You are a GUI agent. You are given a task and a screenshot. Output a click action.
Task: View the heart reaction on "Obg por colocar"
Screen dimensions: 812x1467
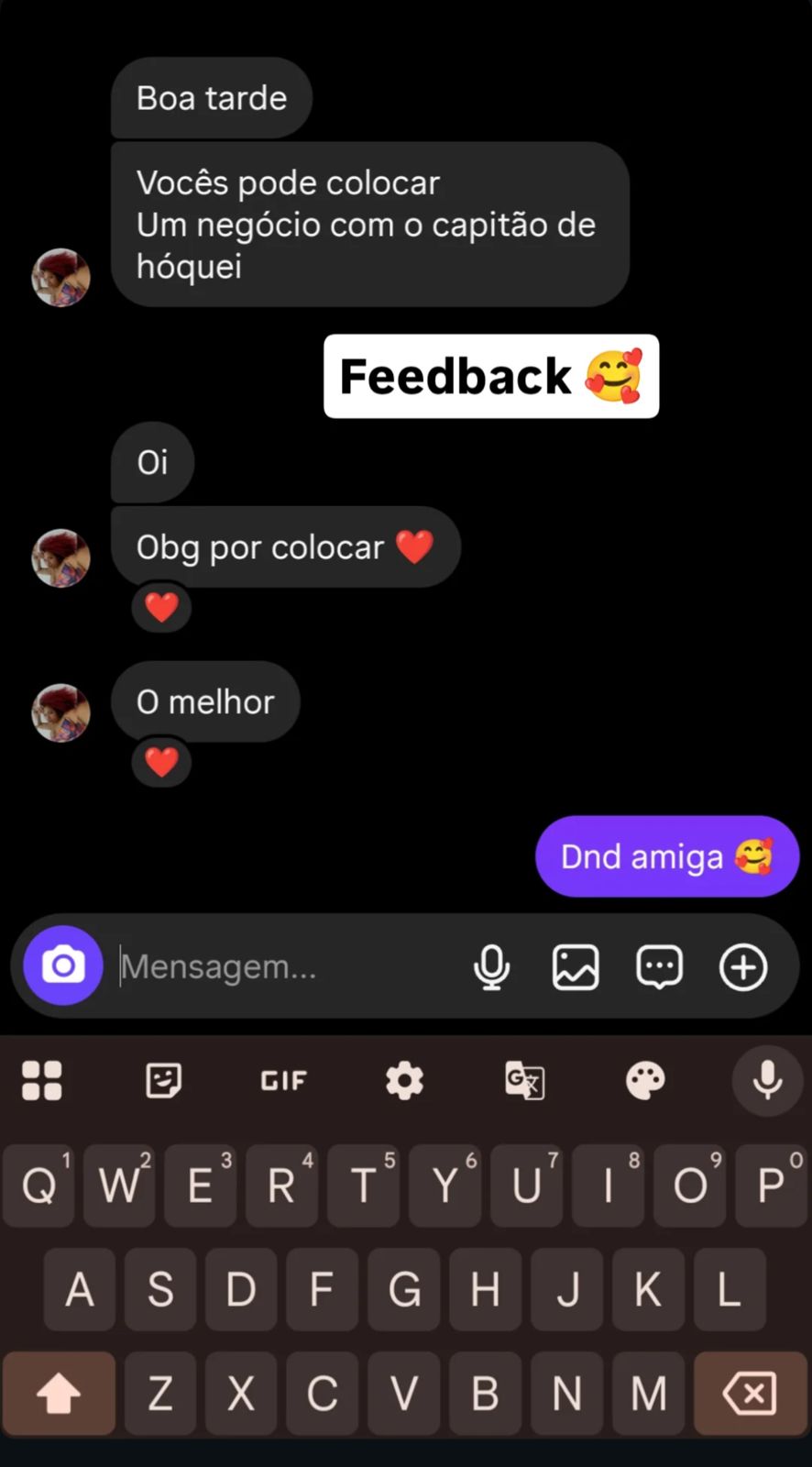pyautogui.click(x=161, y=607)
